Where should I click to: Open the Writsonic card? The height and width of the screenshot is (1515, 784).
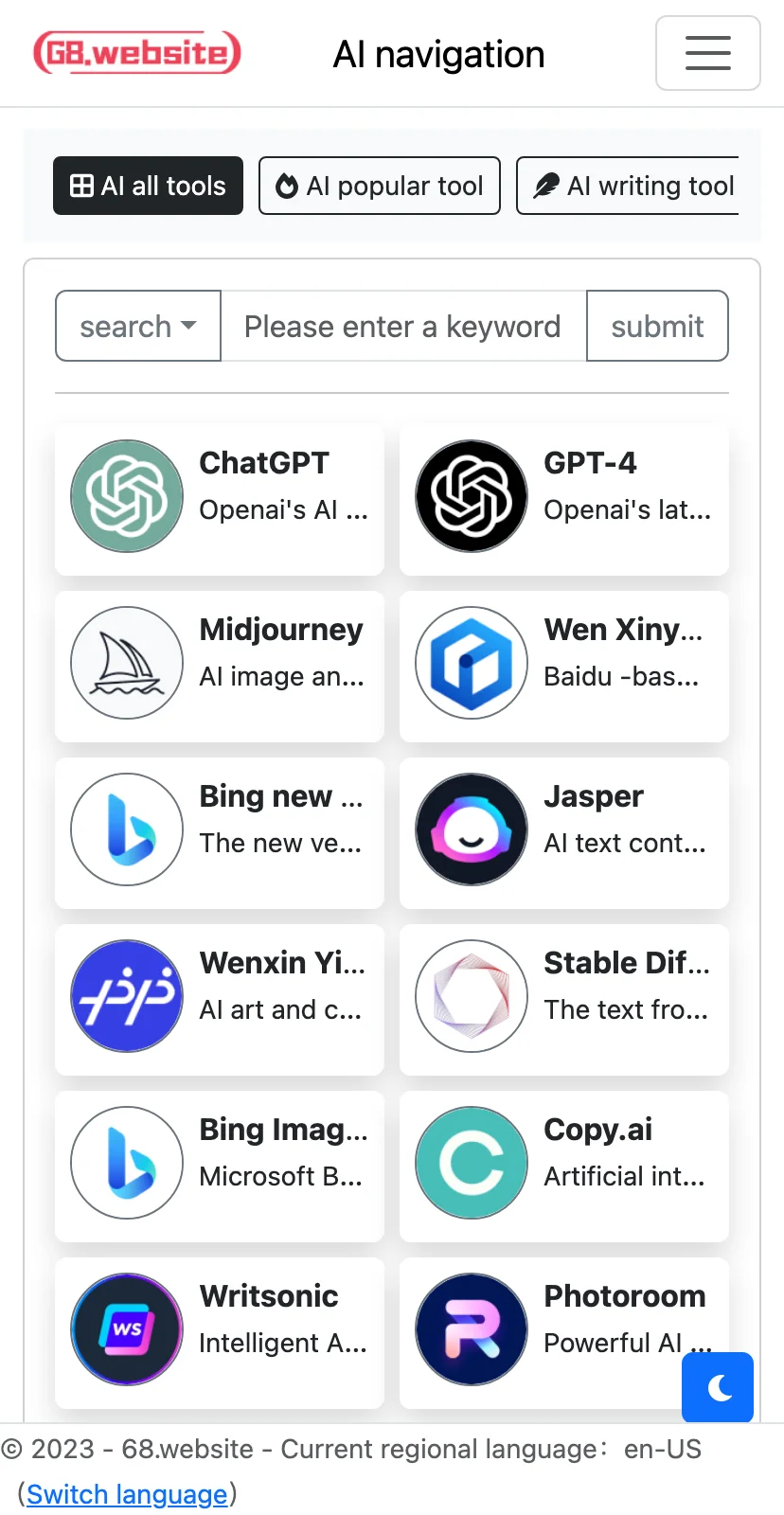click(220, 1332)
